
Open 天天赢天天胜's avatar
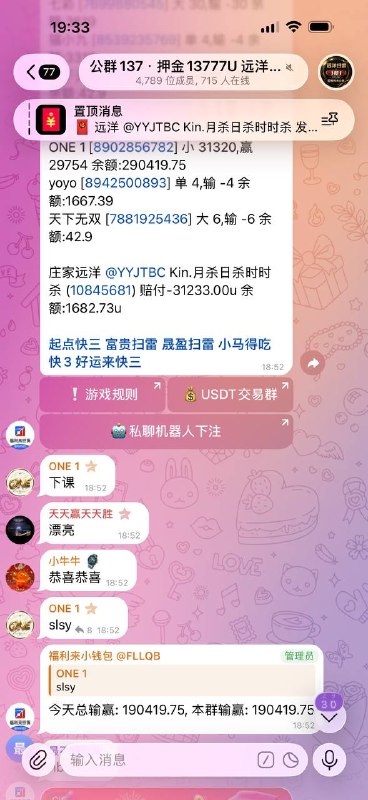[x=20, y=530]
